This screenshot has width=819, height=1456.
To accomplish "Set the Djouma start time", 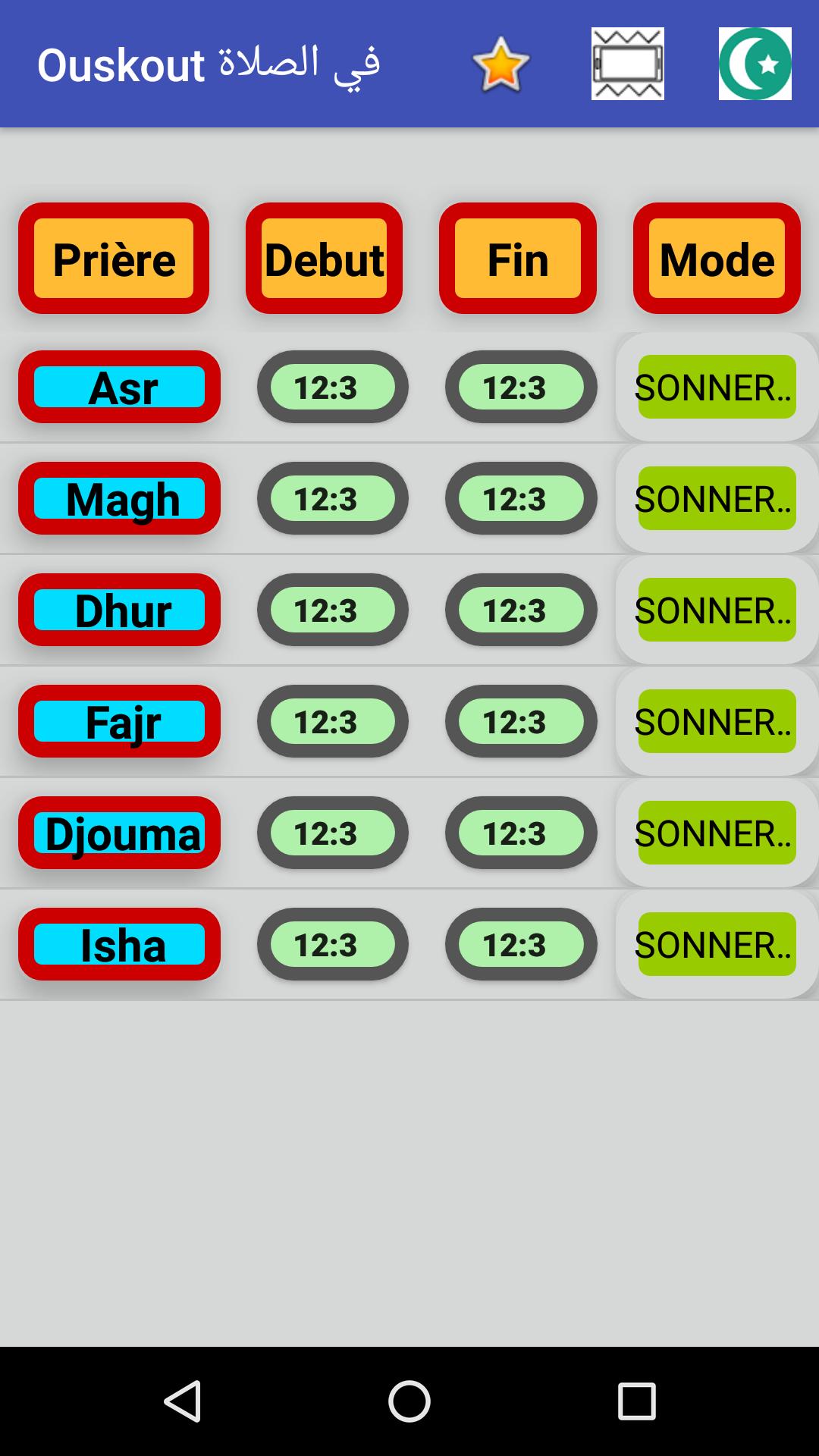I will pos(332,833).
